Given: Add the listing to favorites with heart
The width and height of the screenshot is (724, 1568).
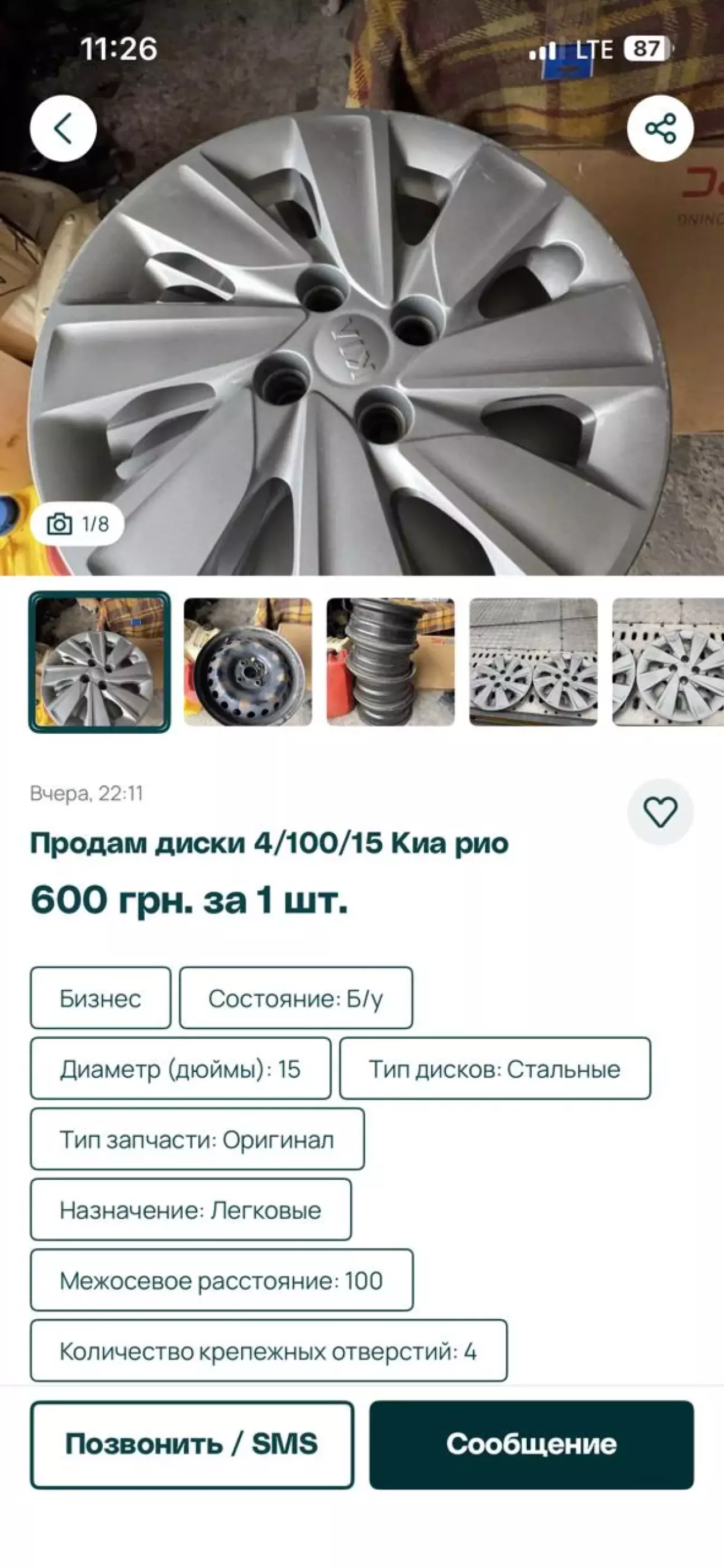Looking at the screenshot, I should [660, 811].
